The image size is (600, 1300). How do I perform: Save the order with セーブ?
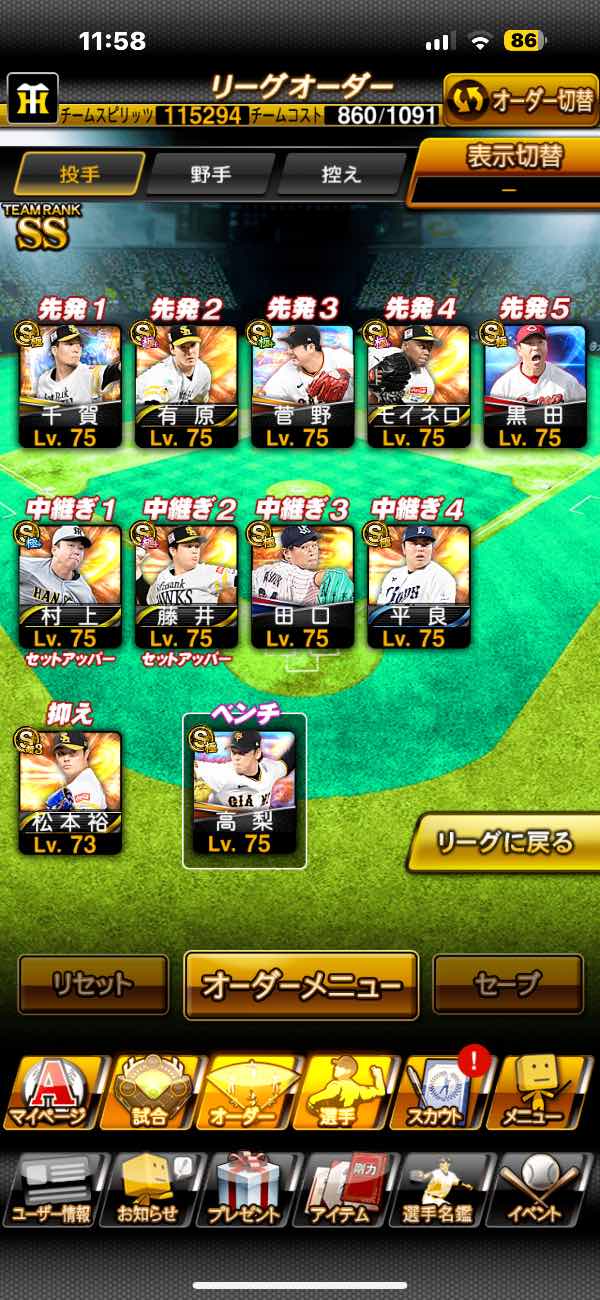click(x=508, y=984)
